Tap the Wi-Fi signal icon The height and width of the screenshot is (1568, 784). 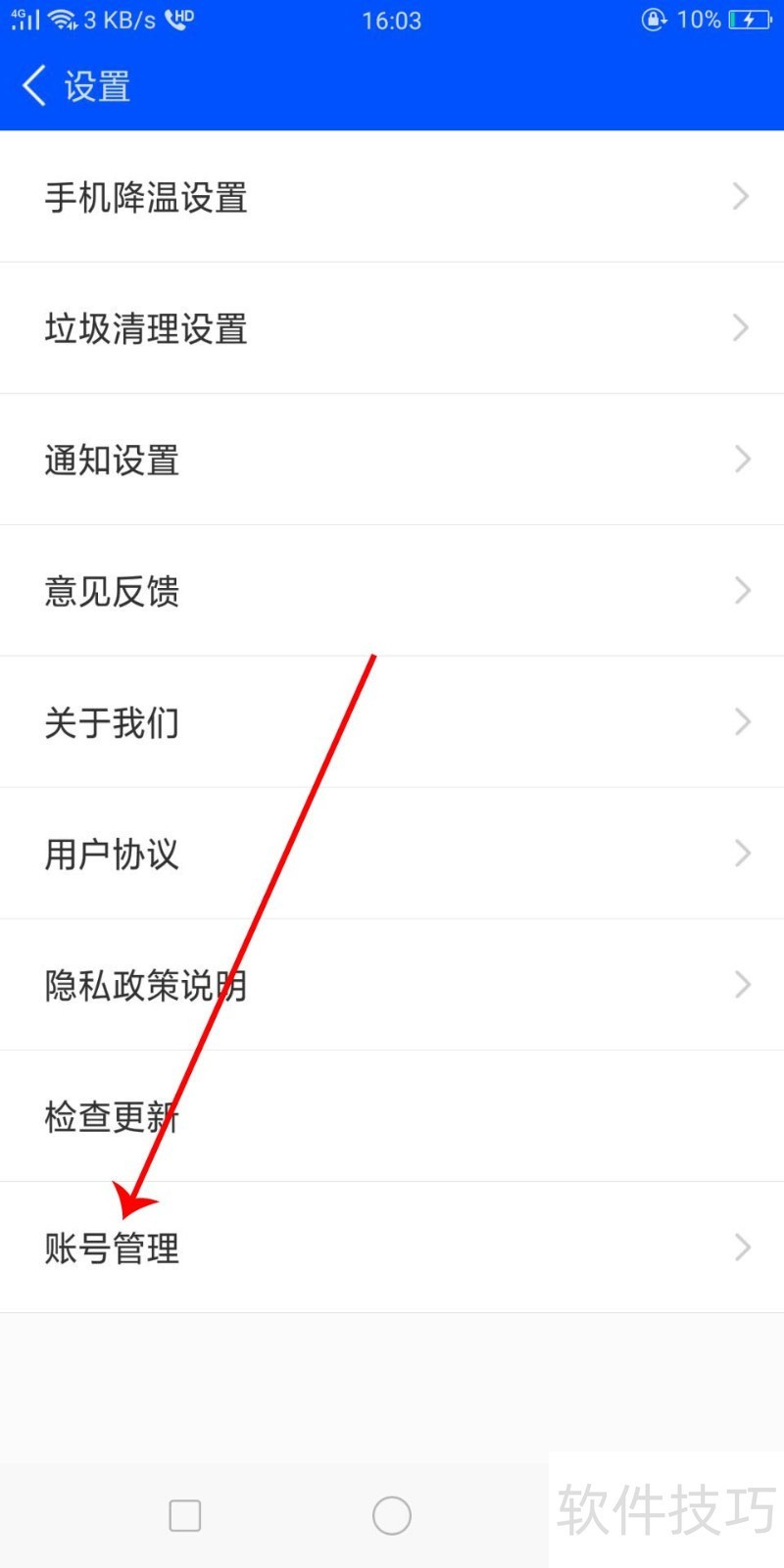pyautogui.click(x=64, y=18)
